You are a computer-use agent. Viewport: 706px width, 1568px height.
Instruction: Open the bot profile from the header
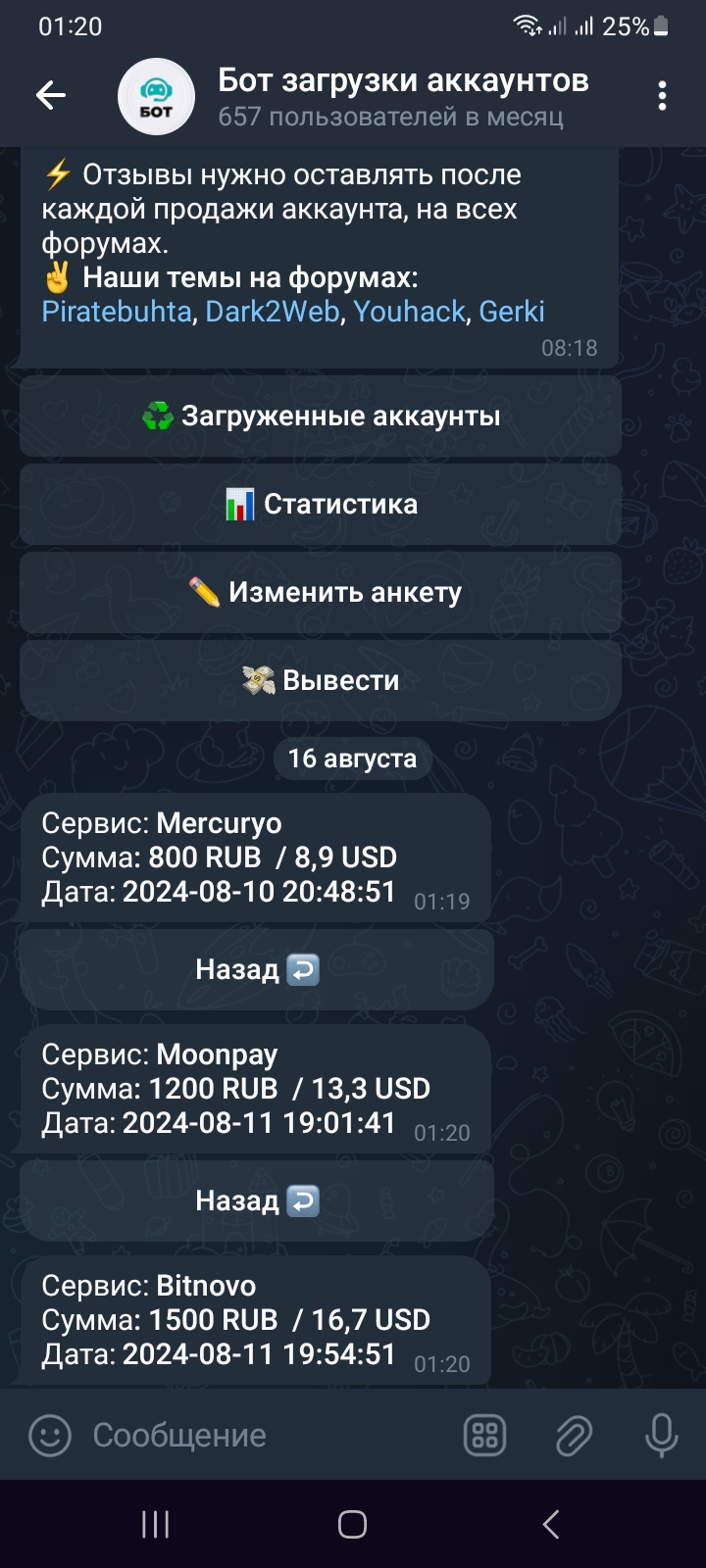coord(392,96)
